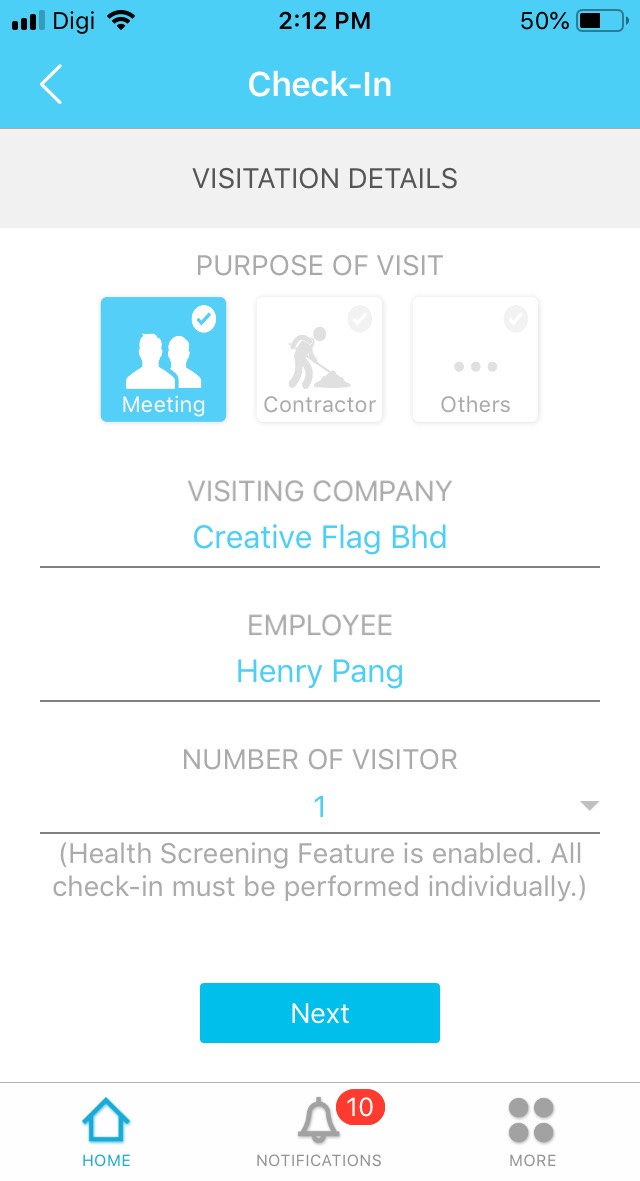
Task: Change the Employee field Henry Pang
Action: click(320, 672)
